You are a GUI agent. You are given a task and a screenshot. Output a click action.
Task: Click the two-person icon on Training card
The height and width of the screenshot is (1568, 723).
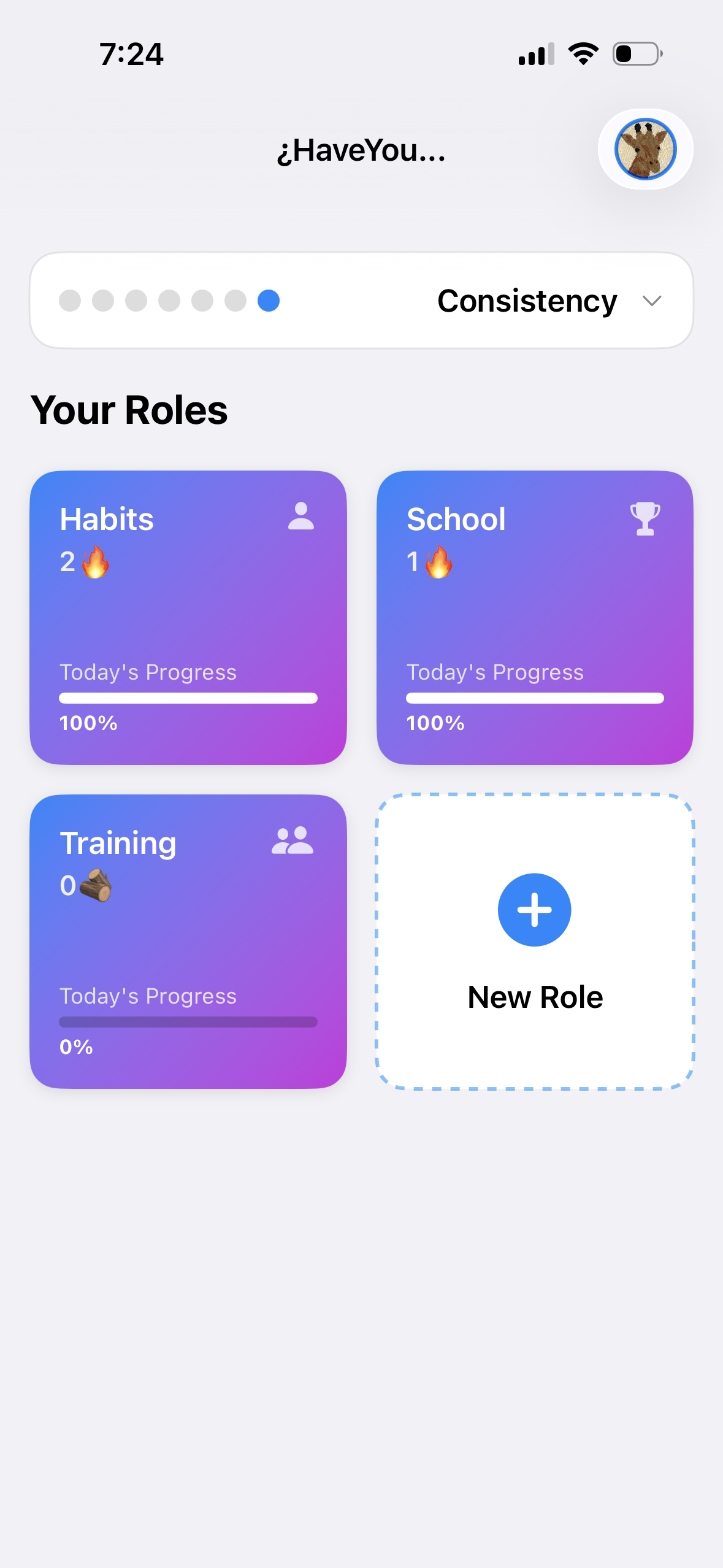point(293,841)
